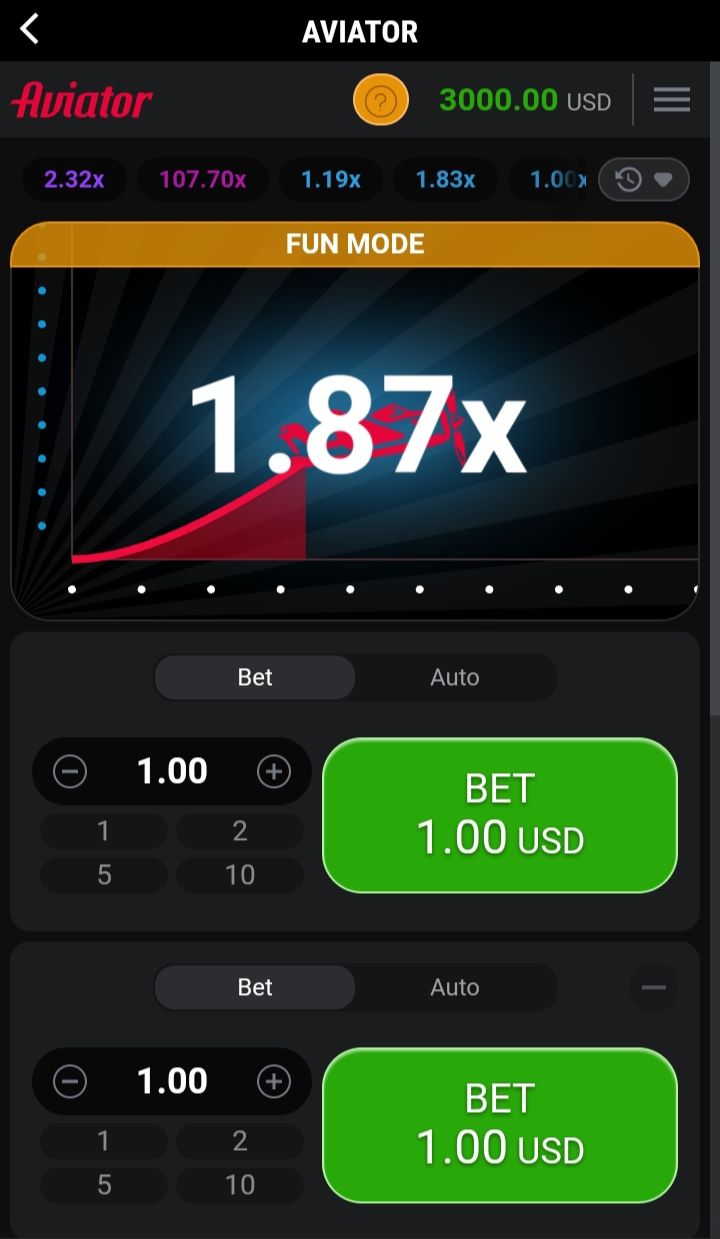Image resolution: width=720 pixels, height=1239 pixels.
Task: Tap the 107.70x multiplier chip
Action: pos(203,180)
